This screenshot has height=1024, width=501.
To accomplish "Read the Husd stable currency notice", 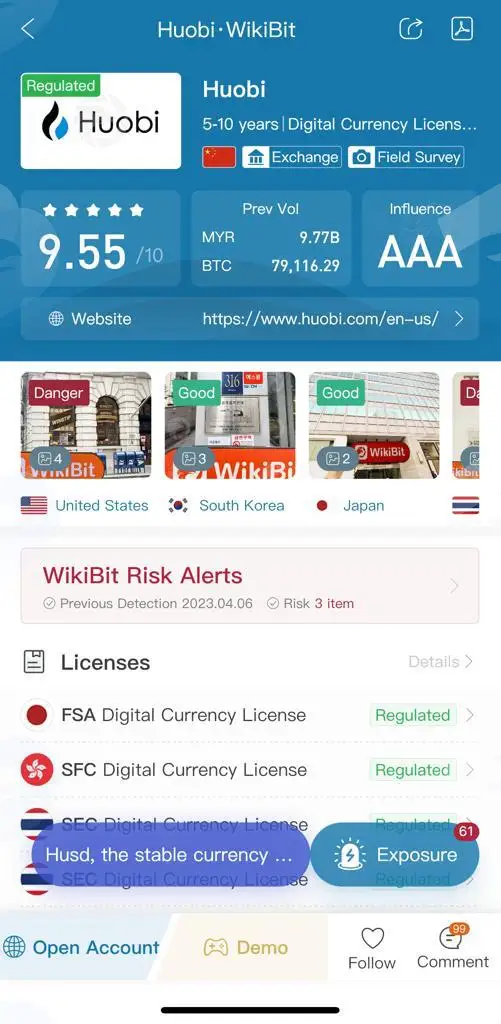I will click(x=170, y=855).
